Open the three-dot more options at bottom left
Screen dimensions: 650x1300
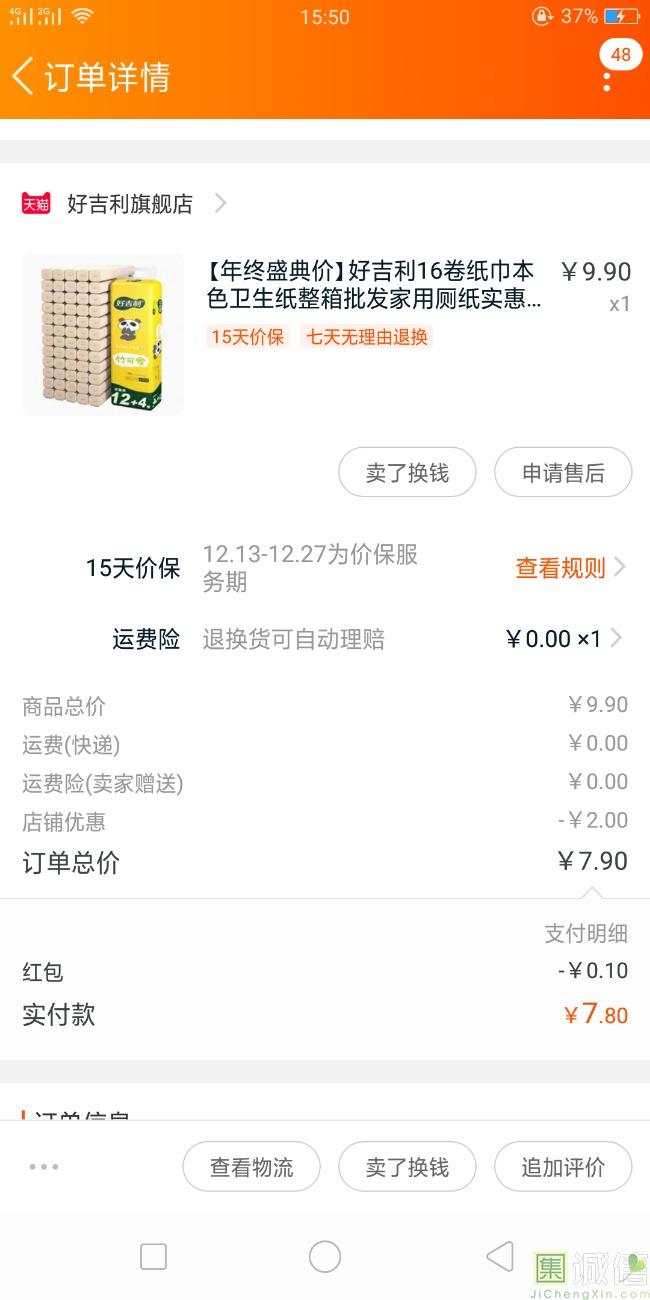coord(44,1167)
